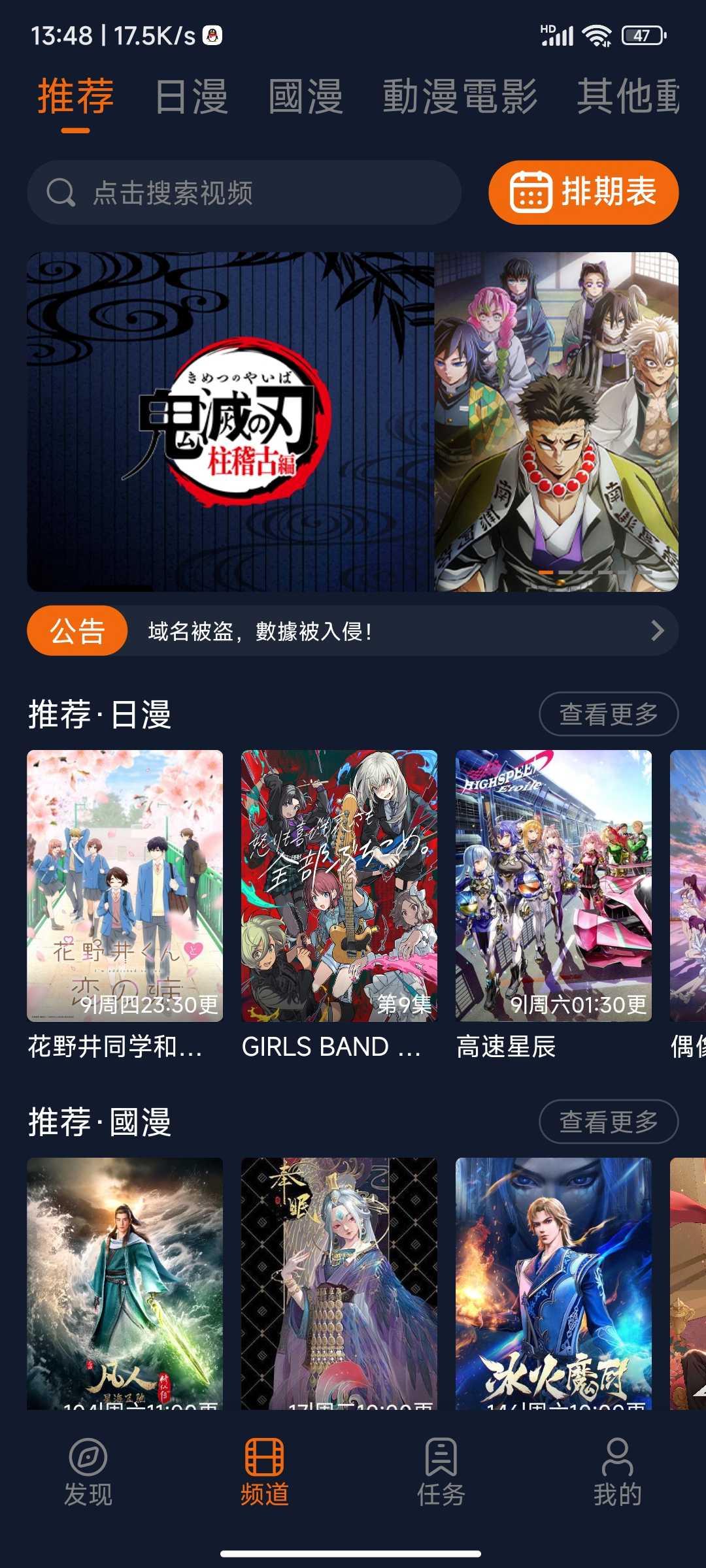
Task: View more in 推荐·國漫 section
Action: [608, 1121]
